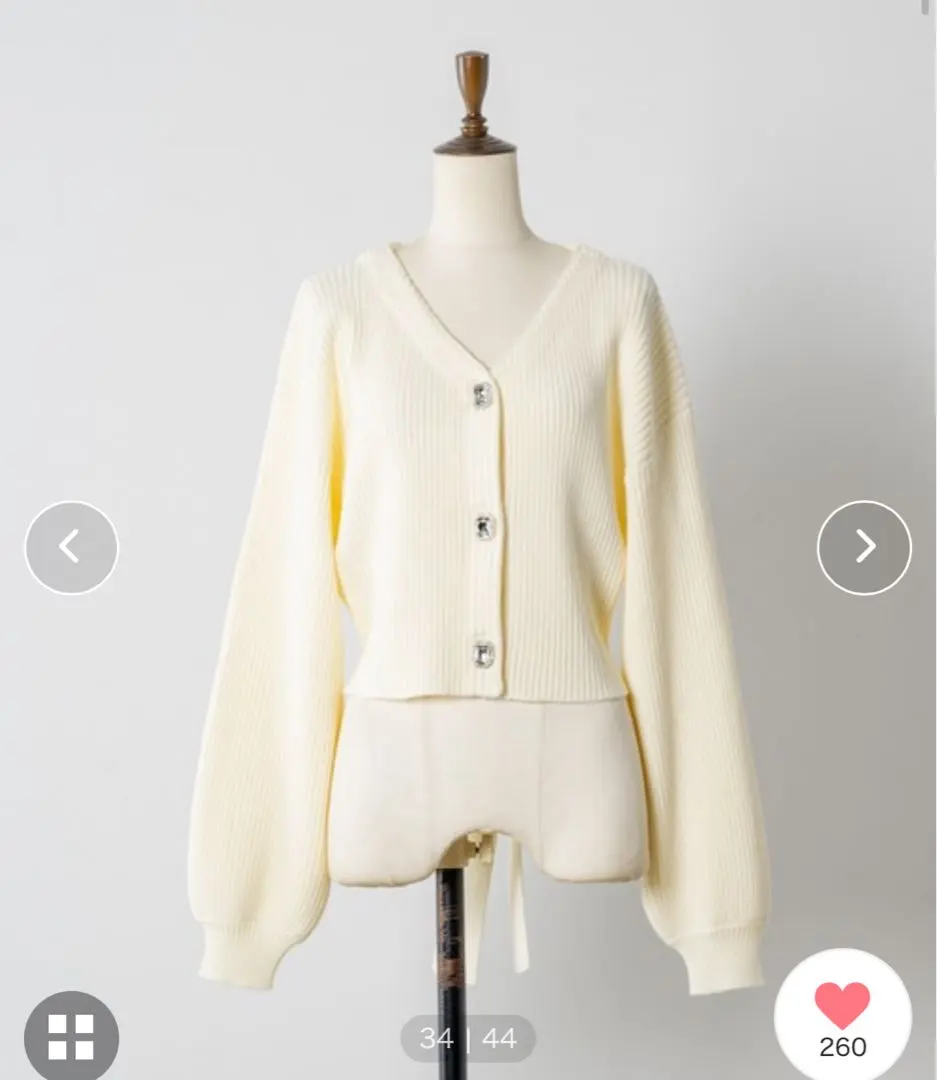This screenshot has width=937, height=1080.
Task: Open the photo grid view
Action: 71,1036
